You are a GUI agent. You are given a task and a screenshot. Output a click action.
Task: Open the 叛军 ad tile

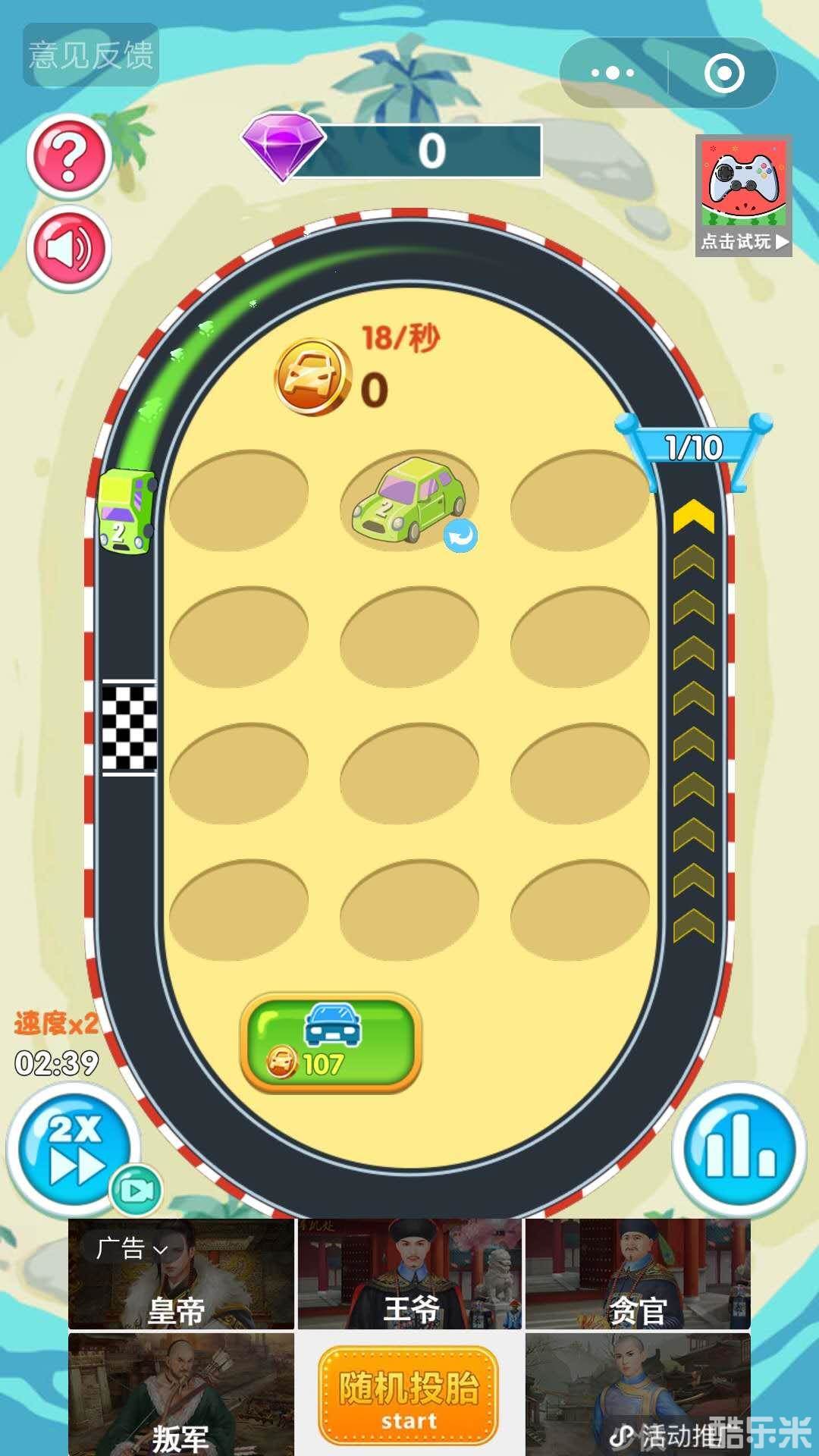pyautogui.click(x=180, y=1395)
